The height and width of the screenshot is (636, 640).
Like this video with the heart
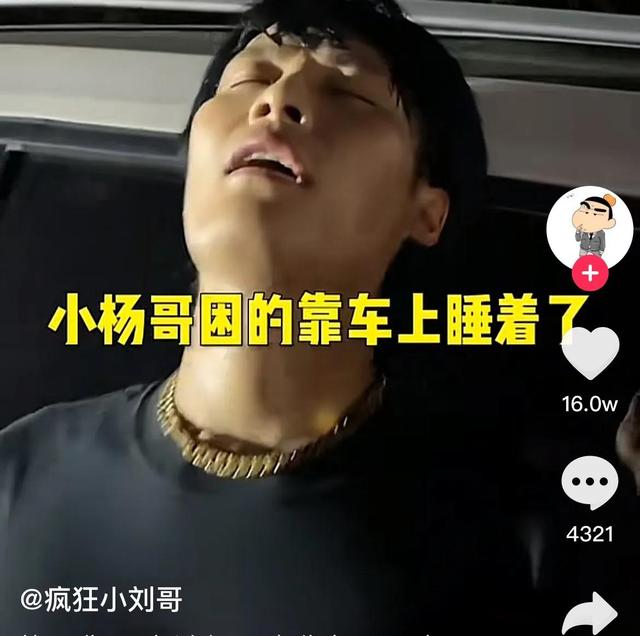point(590,353)
